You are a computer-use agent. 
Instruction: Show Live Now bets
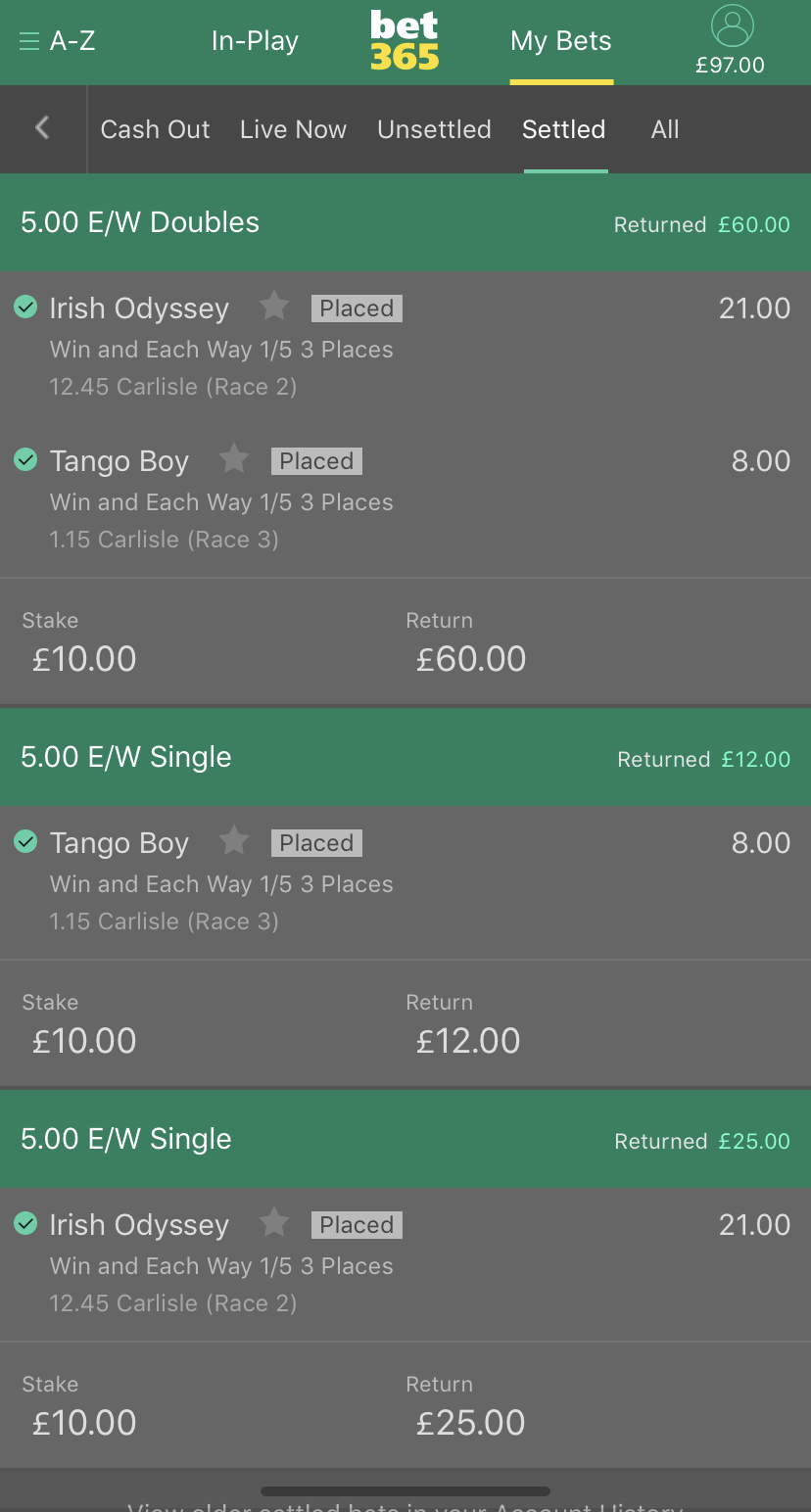coord(293,129)
